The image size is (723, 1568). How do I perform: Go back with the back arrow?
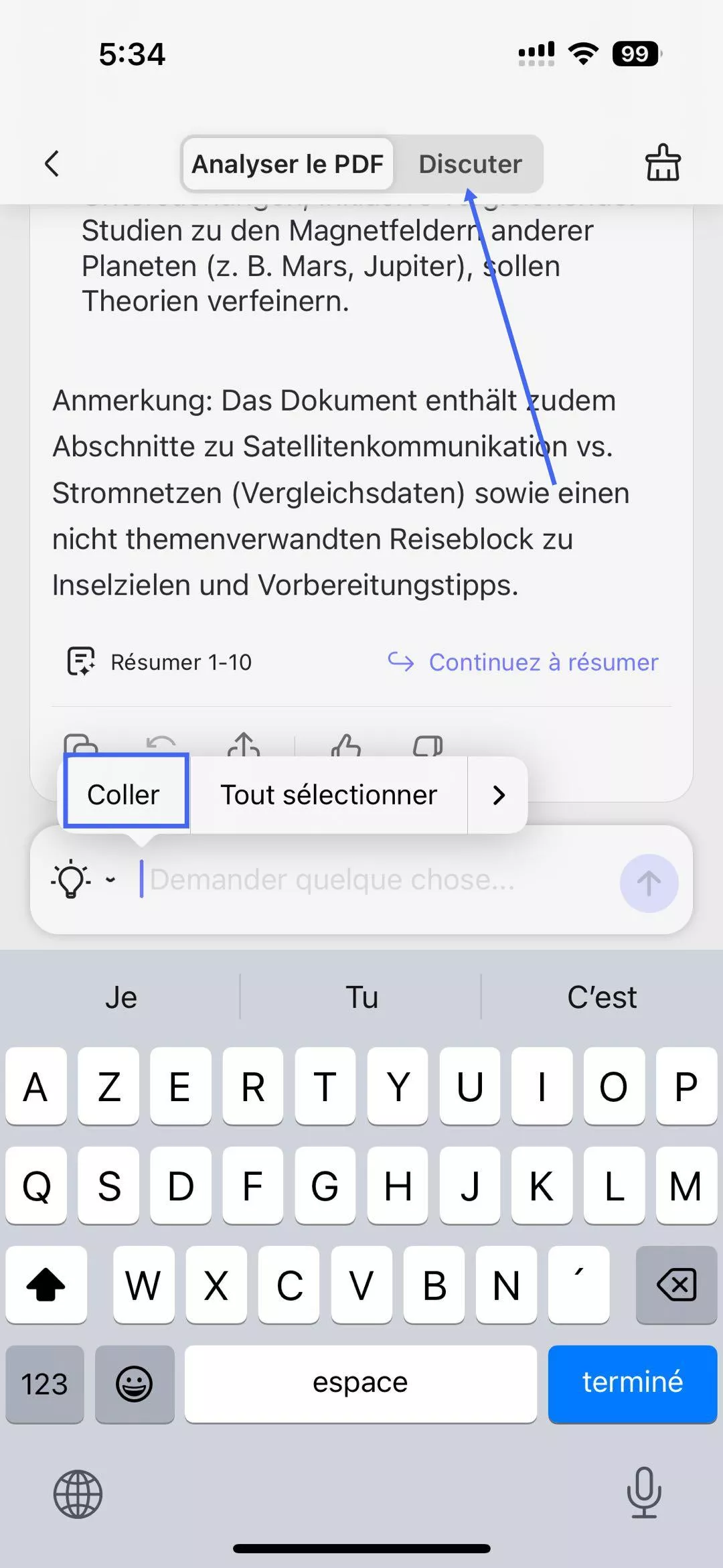coord(52,163)
